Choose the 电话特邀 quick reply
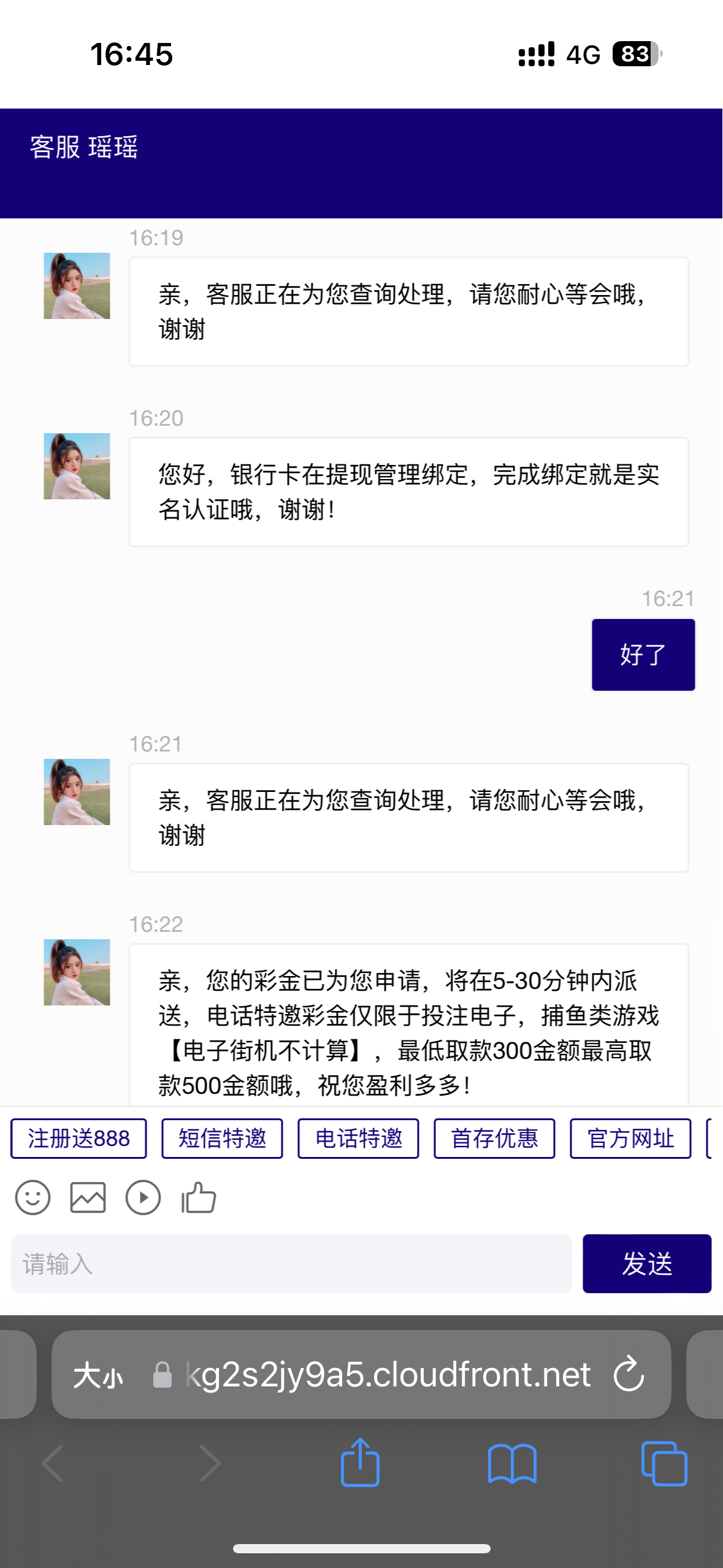723x1568 pixels. 358,1139
